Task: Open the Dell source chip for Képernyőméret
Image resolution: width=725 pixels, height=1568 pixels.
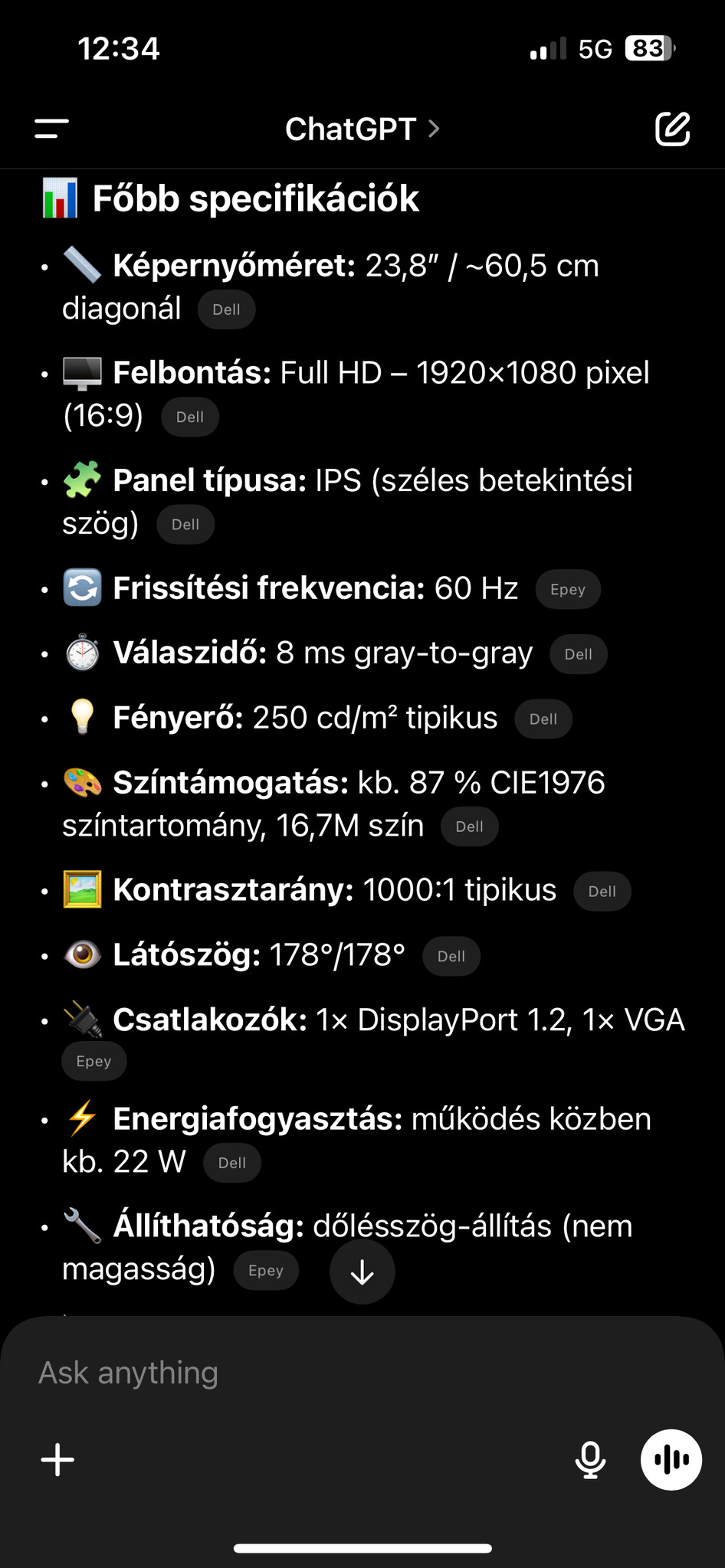Action: tap(227, 309)
